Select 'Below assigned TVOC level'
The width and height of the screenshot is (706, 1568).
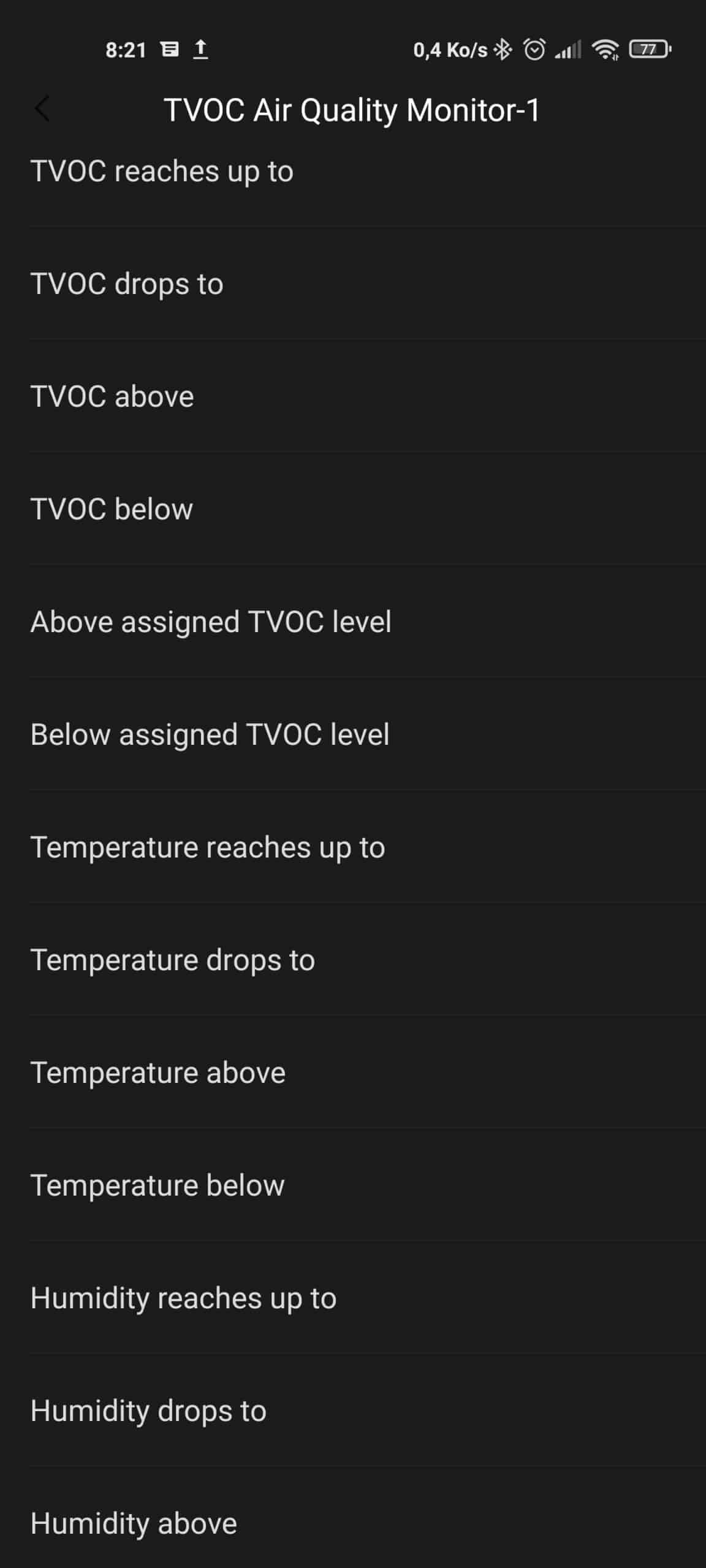click(353, 734)
